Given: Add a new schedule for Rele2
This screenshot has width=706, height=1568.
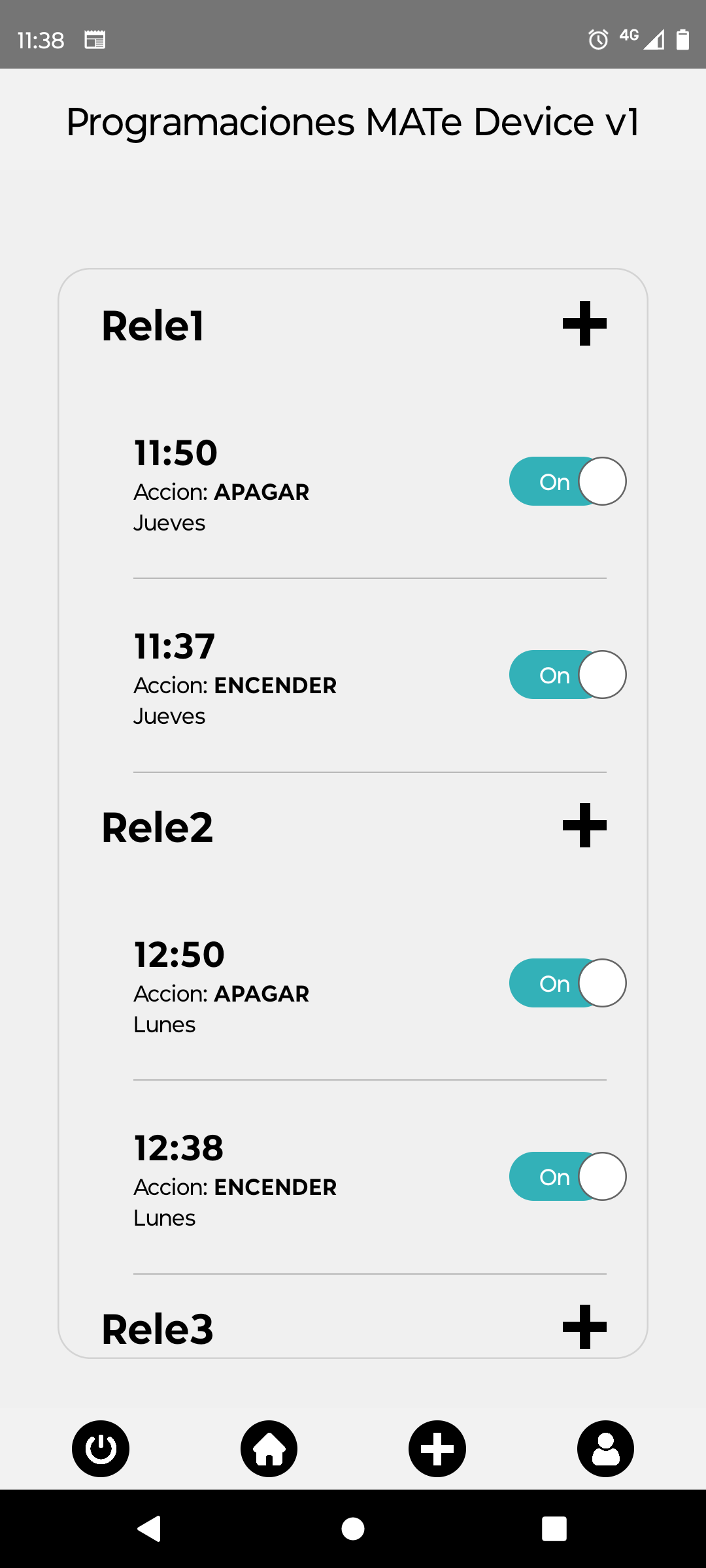Looking at the screenshot, I should click(x=584, y=825).
